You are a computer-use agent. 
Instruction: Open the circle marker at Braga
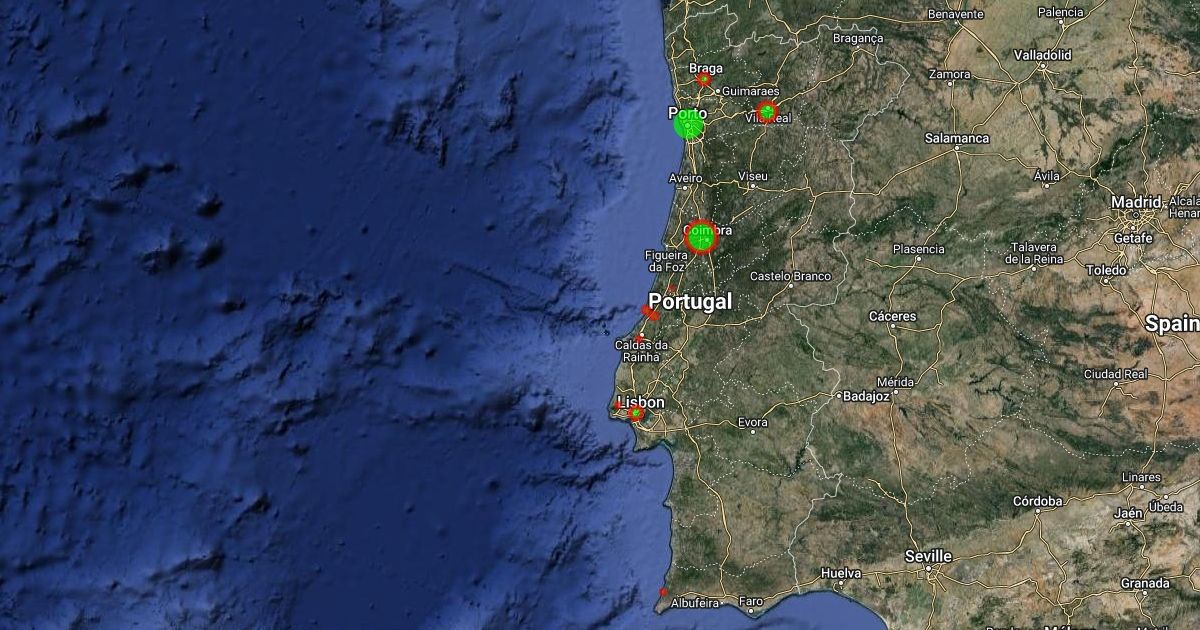tap(704, 79)
